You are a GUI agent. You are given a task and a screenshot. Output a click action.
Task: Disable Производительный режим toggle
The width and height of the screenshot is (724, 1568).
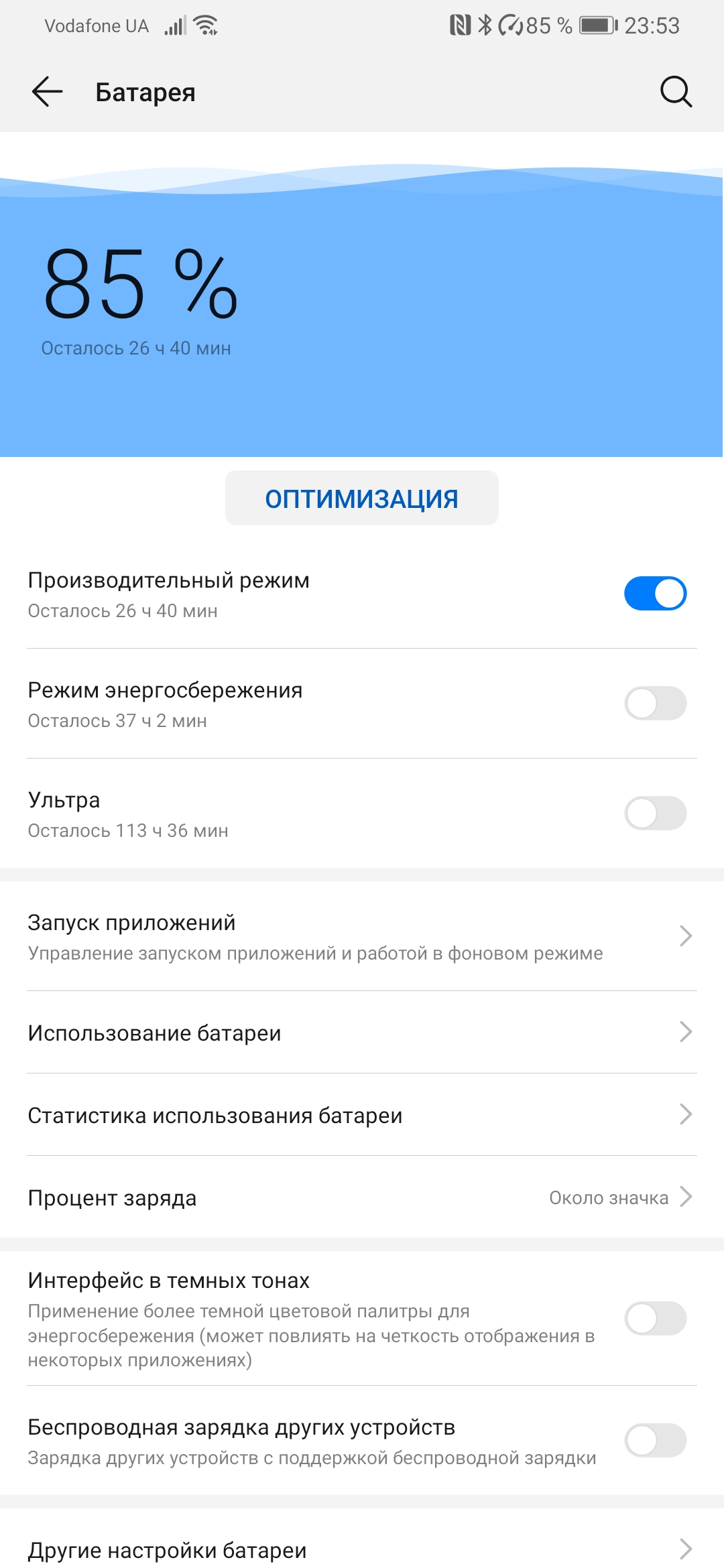655,594
